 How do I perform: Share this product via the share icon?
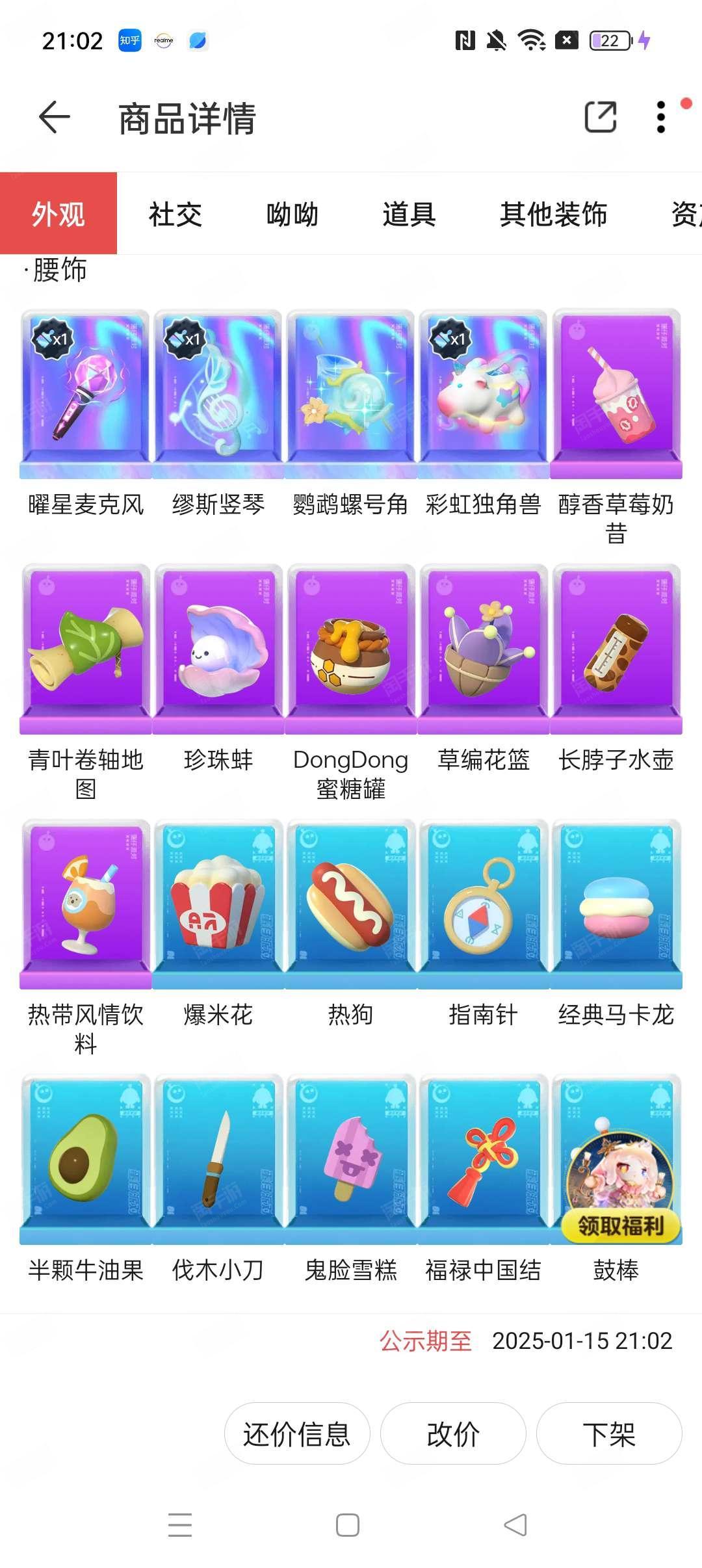(600, 118)
